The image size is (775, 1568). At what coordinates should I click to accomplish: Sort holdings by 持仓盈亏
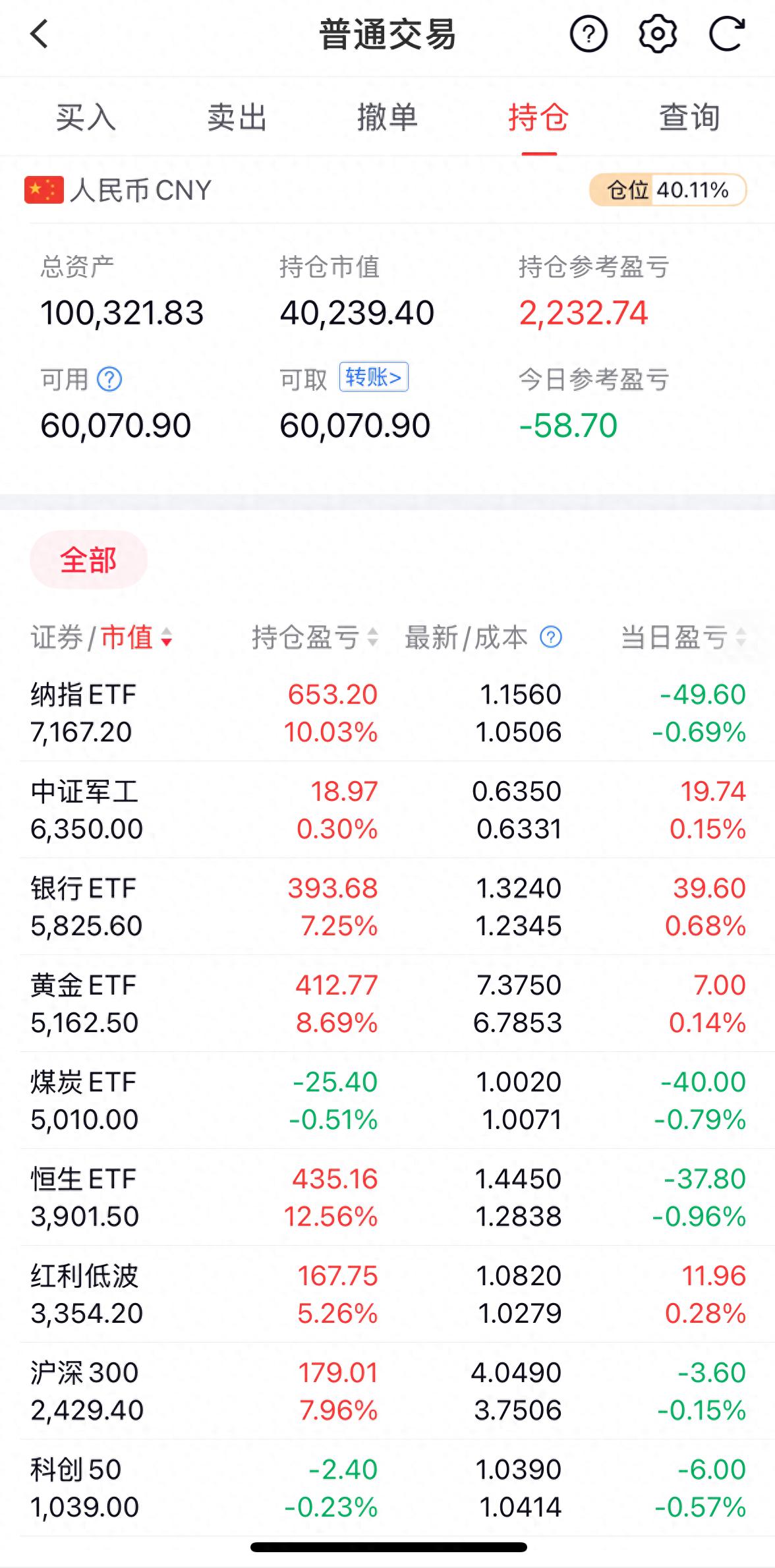[x=314, y=637]
